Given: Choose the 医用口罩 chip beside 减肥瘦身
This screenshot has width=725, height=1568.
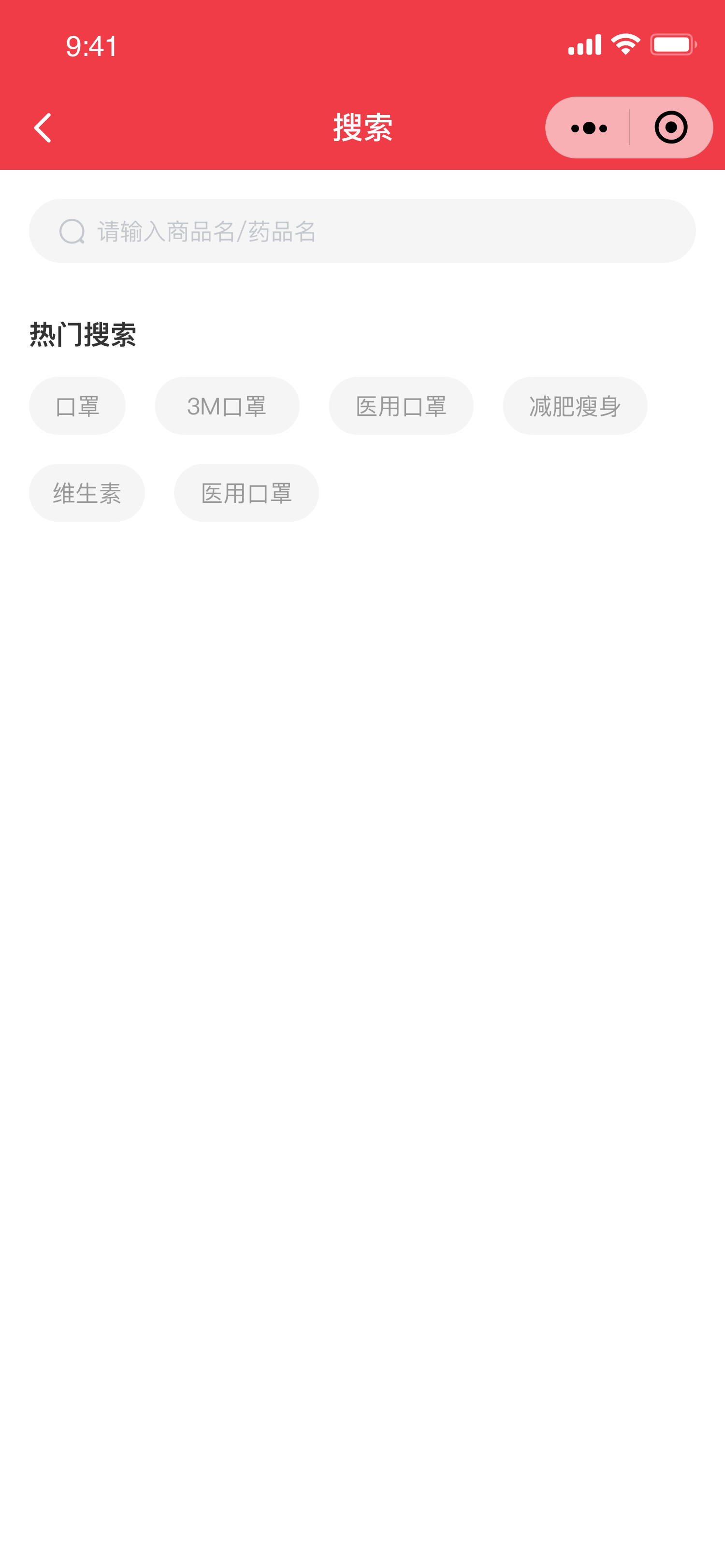Looking at the screenshot, I should [x=401, y=406].
